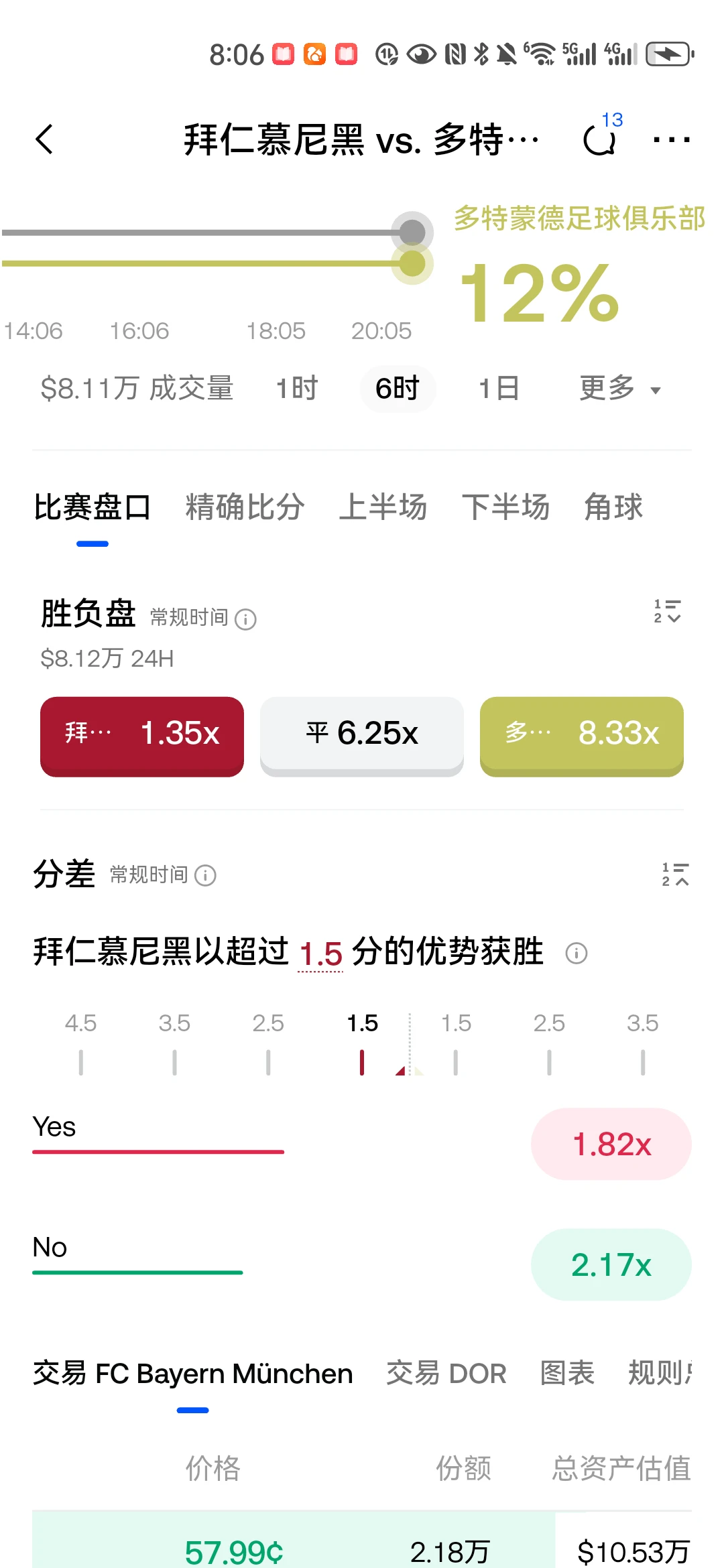Collapse the 分差 section with its sort icon

[x=675, y=874]
